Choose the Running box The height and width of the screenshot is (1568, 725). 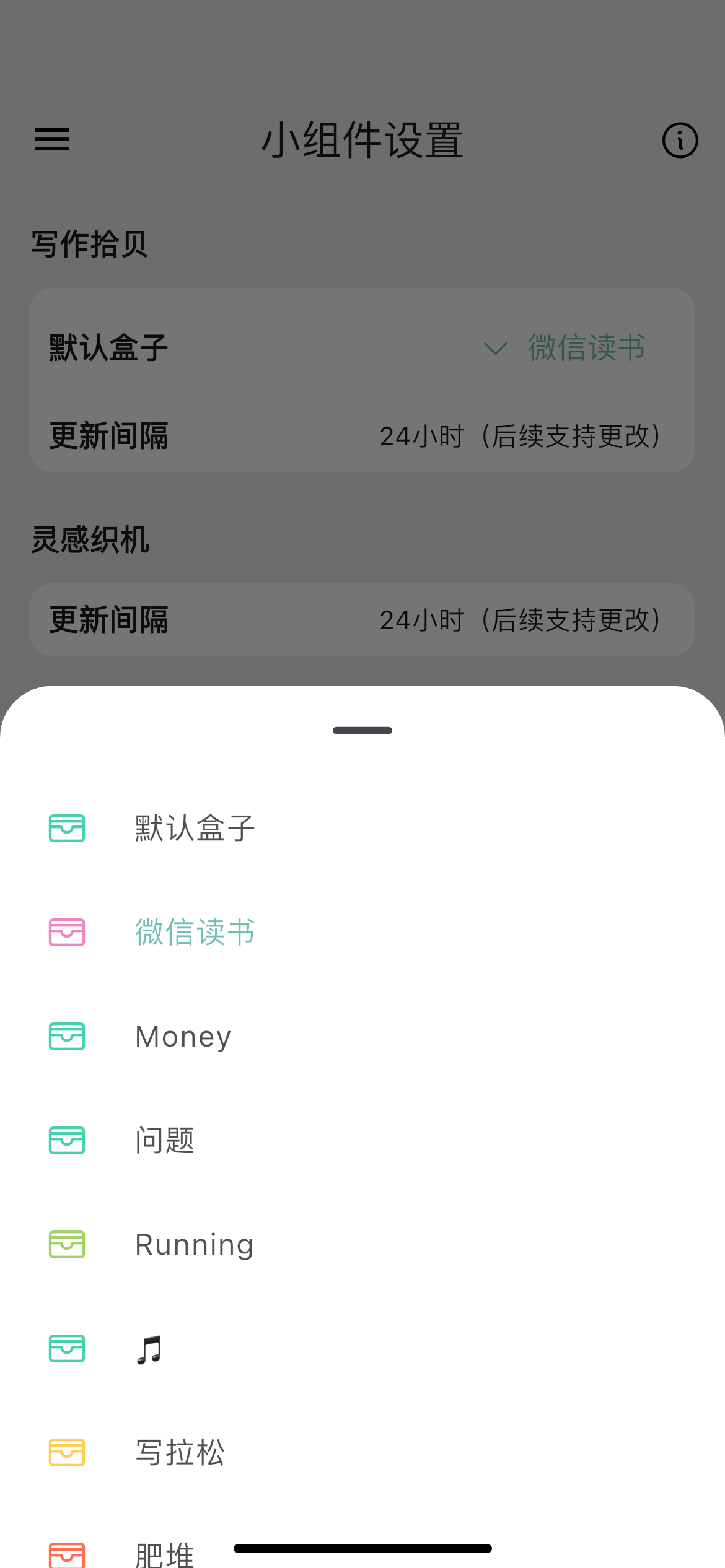[x=362, y=1245]
